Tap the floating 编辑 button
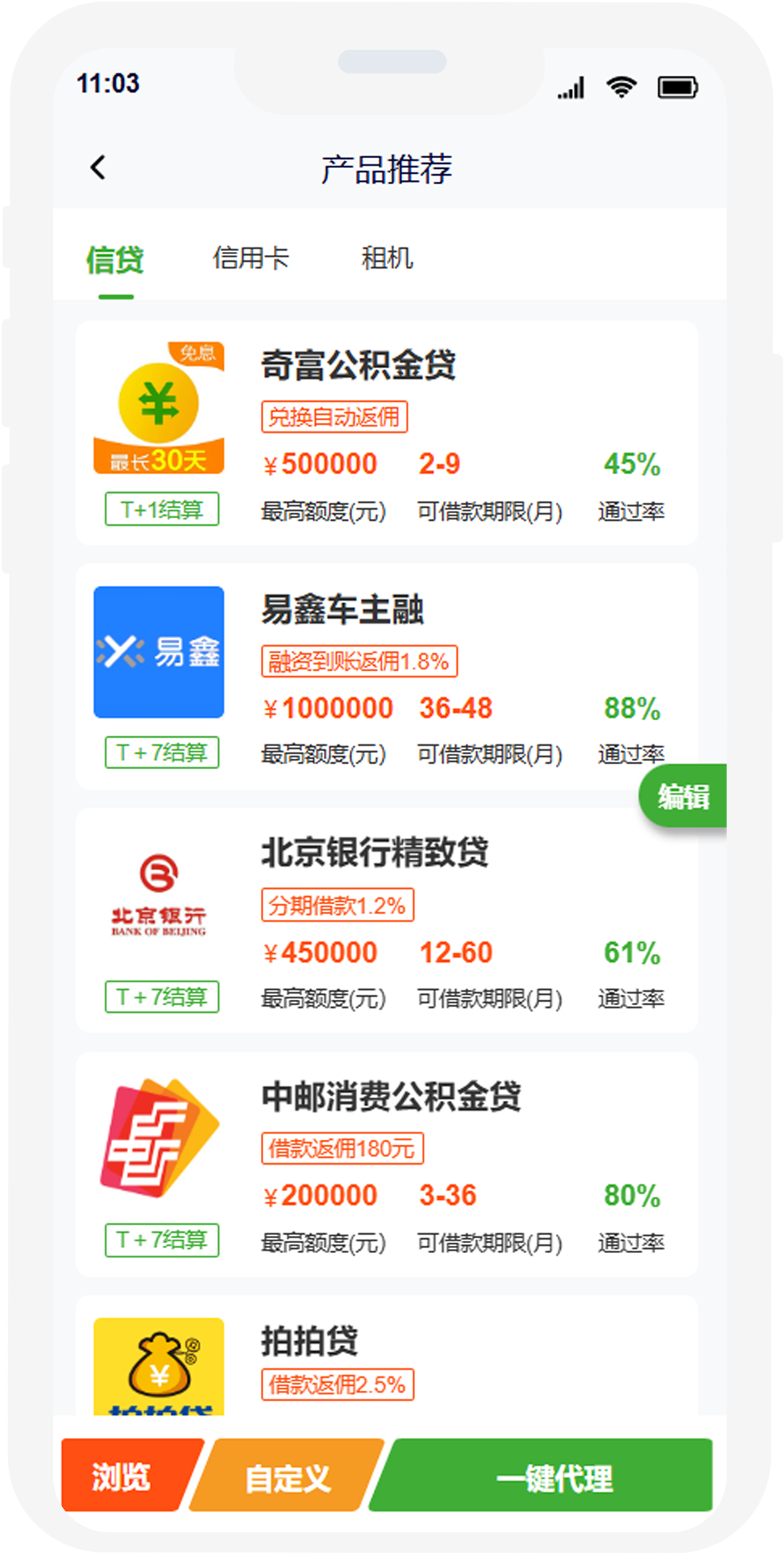Screen dimensions: 784x1554 (682, 796)
